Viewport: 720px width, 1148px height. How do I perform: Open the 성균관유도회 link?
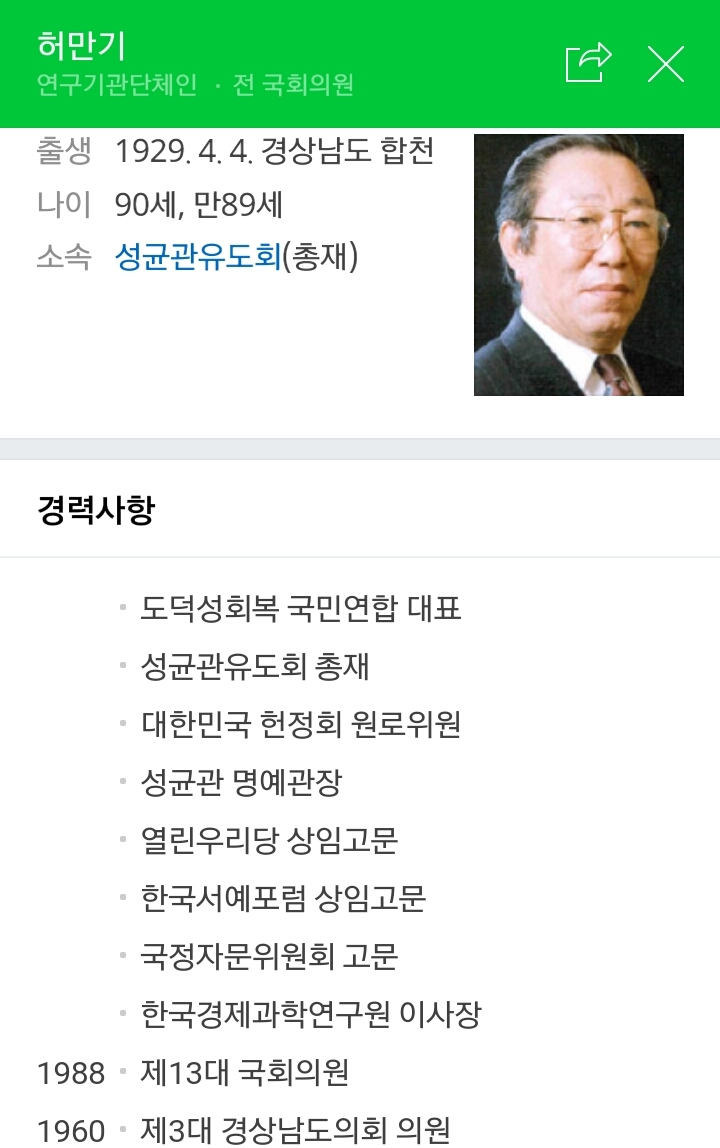coord(198,257)
